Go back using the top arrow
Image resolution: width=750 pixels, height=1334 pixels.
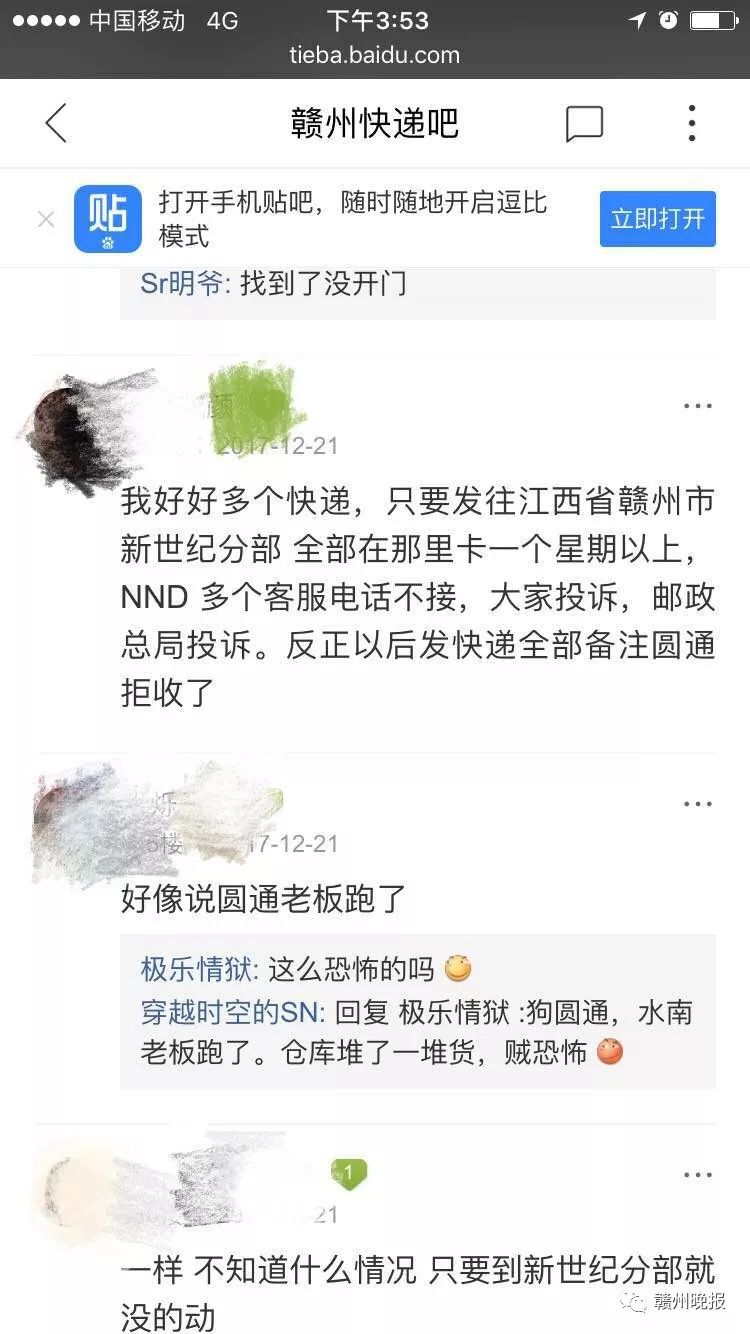coord(56,123)
